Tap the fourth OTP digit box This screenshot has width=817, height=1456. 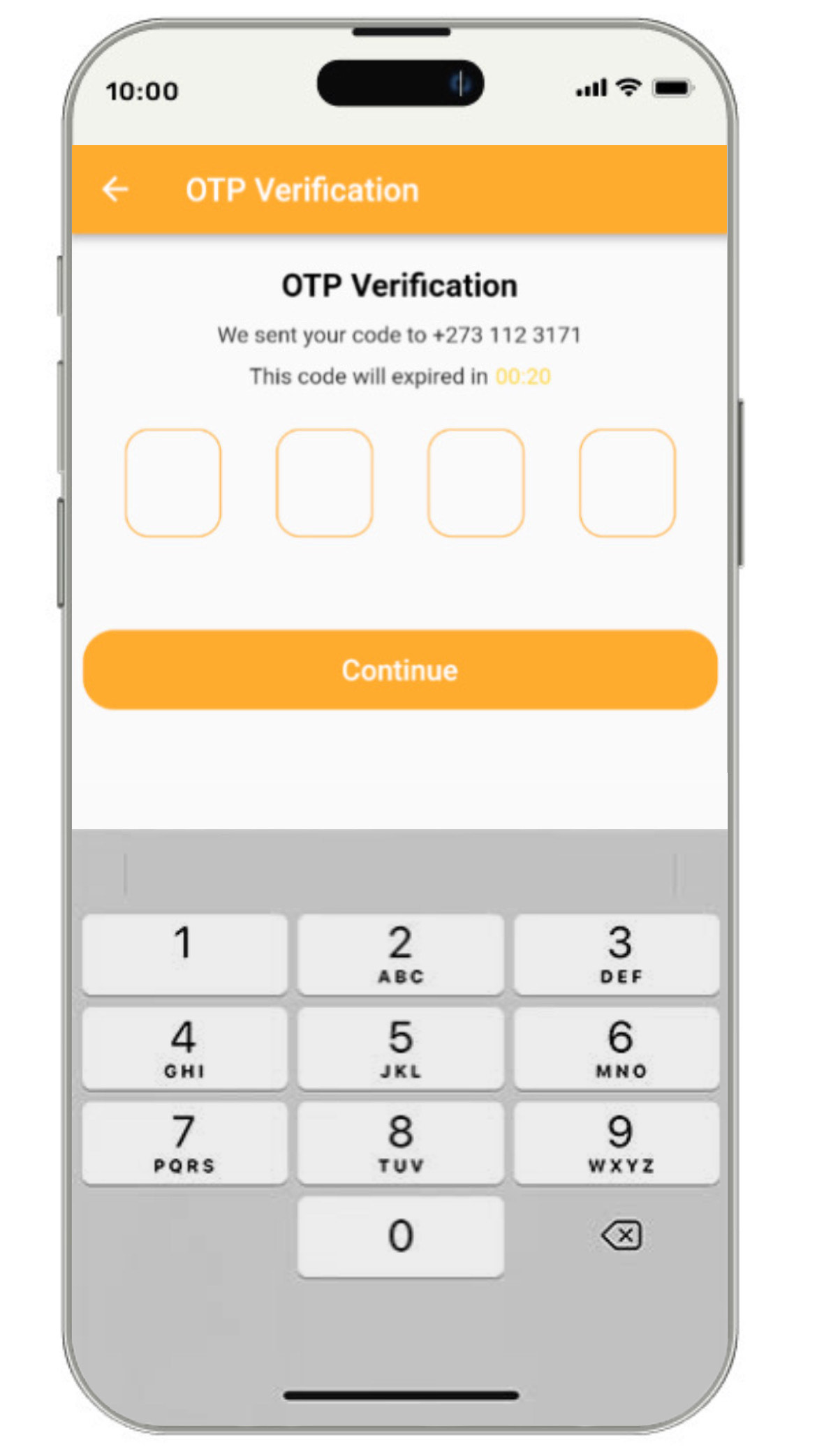tap(627, 483)
